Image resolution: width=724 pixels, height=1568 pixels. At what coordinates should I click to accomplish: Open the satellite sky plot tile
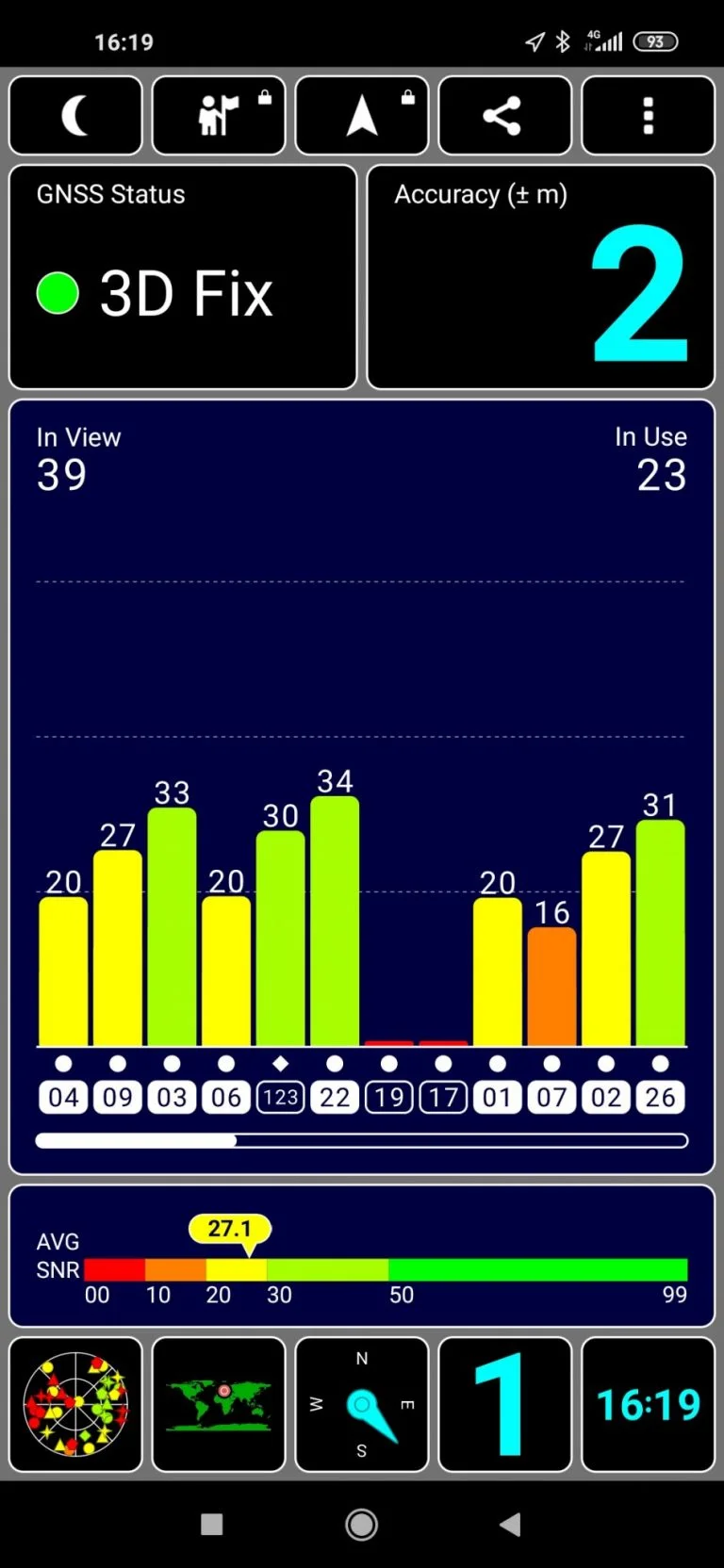point(75,1404)
